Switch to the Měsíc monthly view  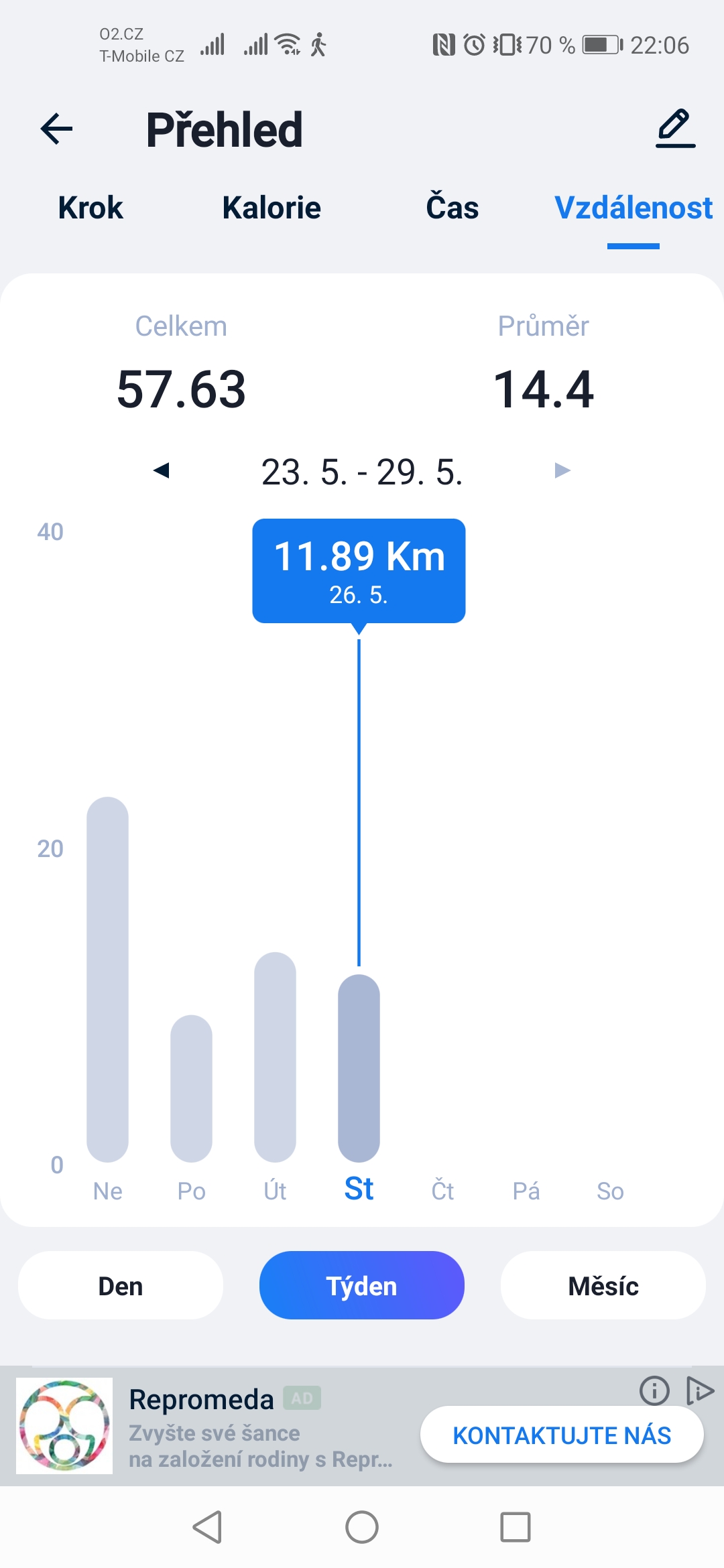click(x=603, y=1285)
